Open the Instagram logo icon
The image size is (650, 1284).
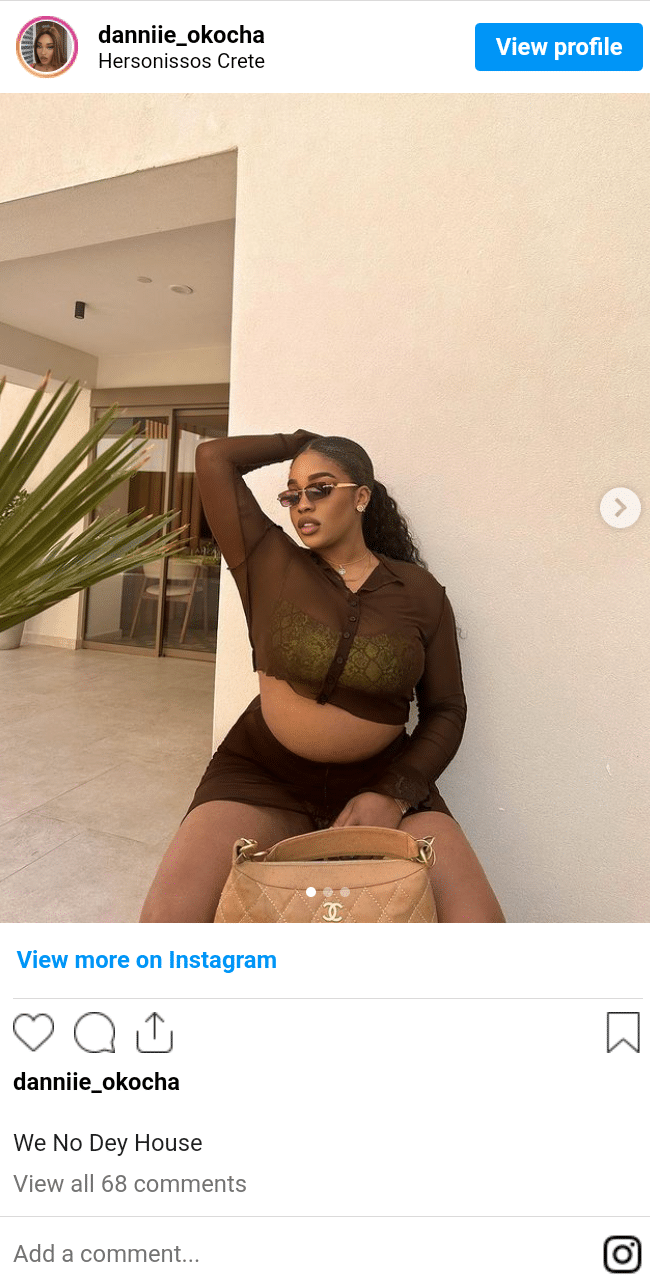[x=621, y=1254]
